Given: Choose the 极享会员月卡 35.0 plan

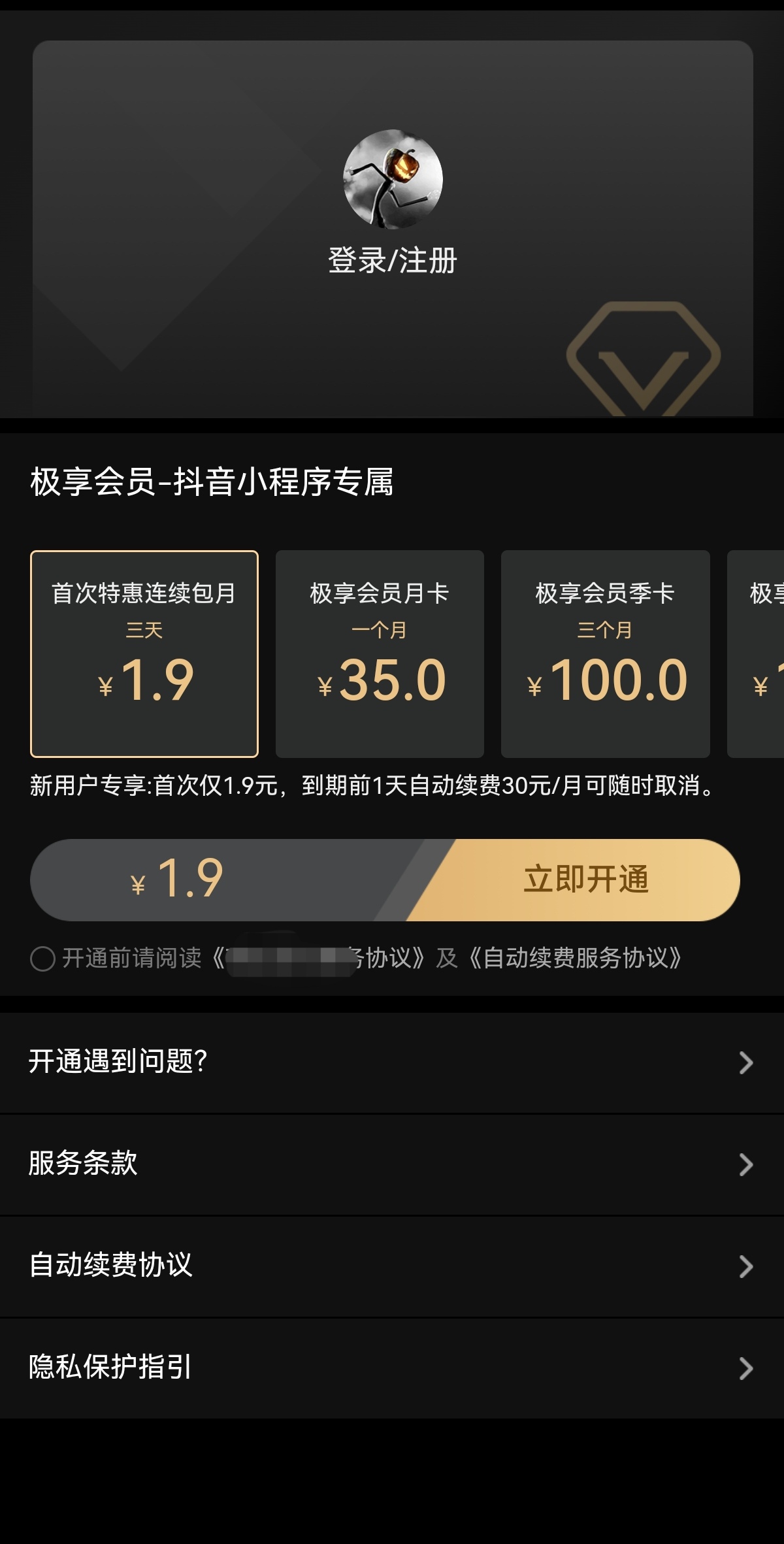Looking at the screenshot, I should (x=380, y=653).
